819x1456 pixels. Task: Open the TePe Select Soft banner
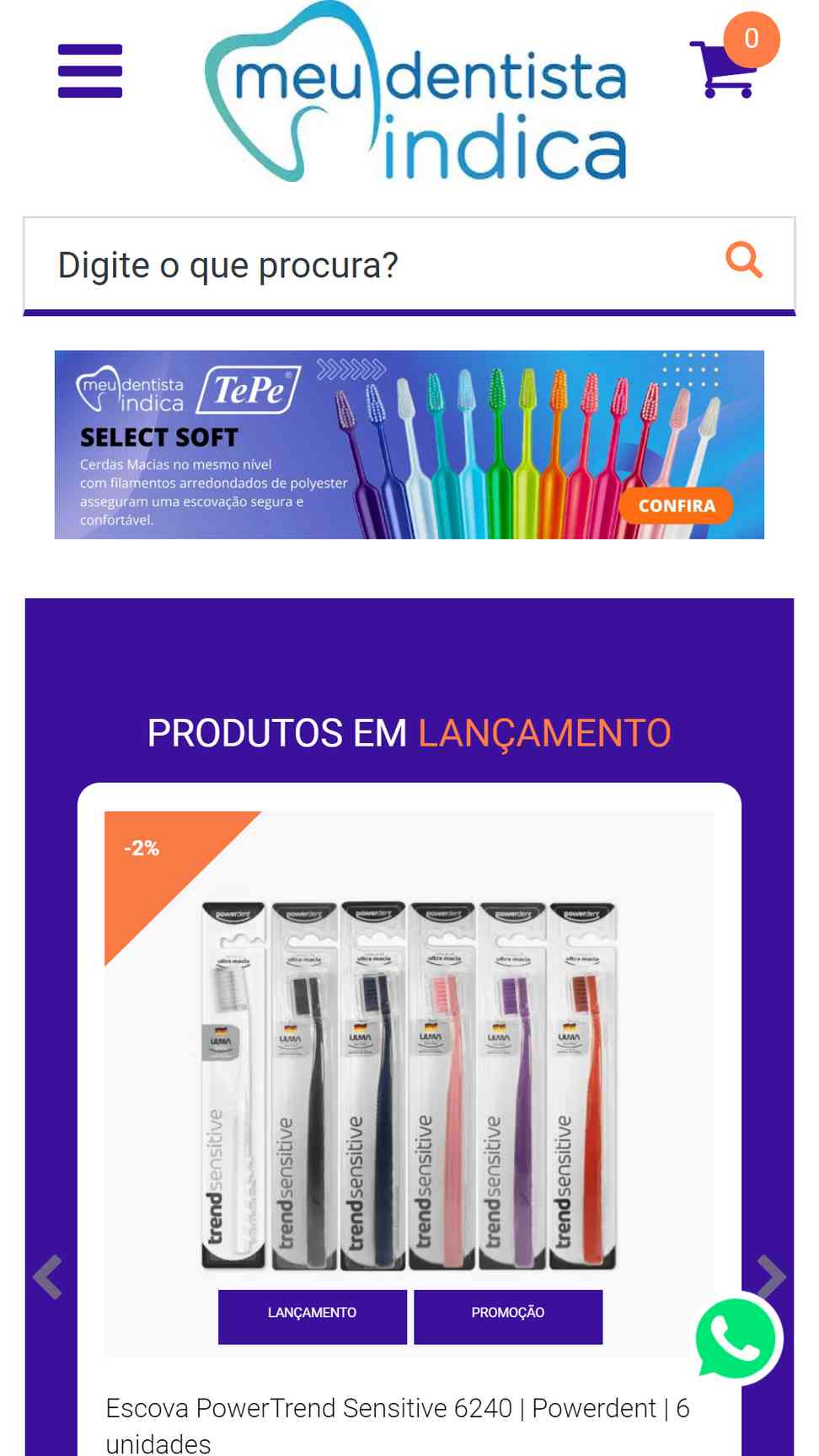409,445
